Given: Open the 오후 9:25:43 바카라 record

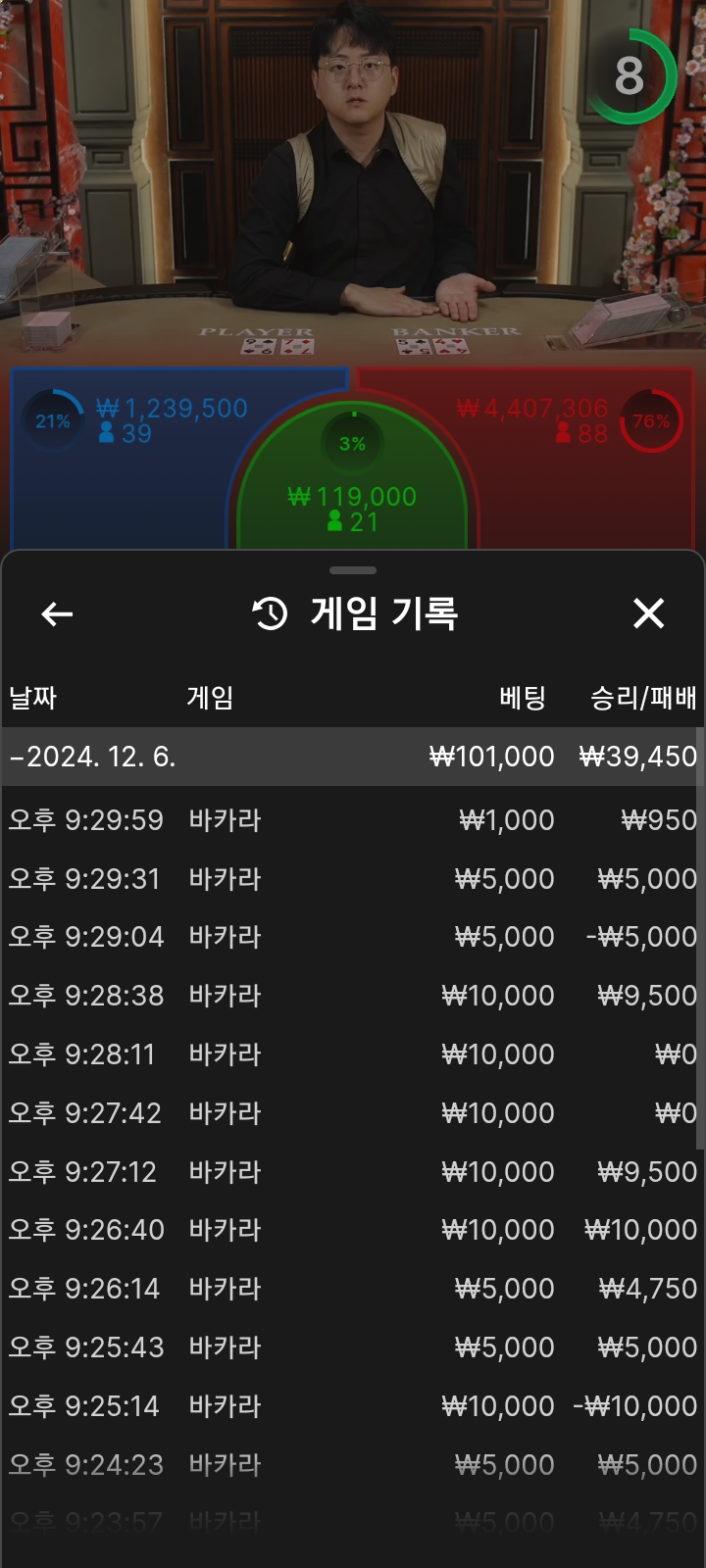Looking at the screenshot, I should point(351,1347).
